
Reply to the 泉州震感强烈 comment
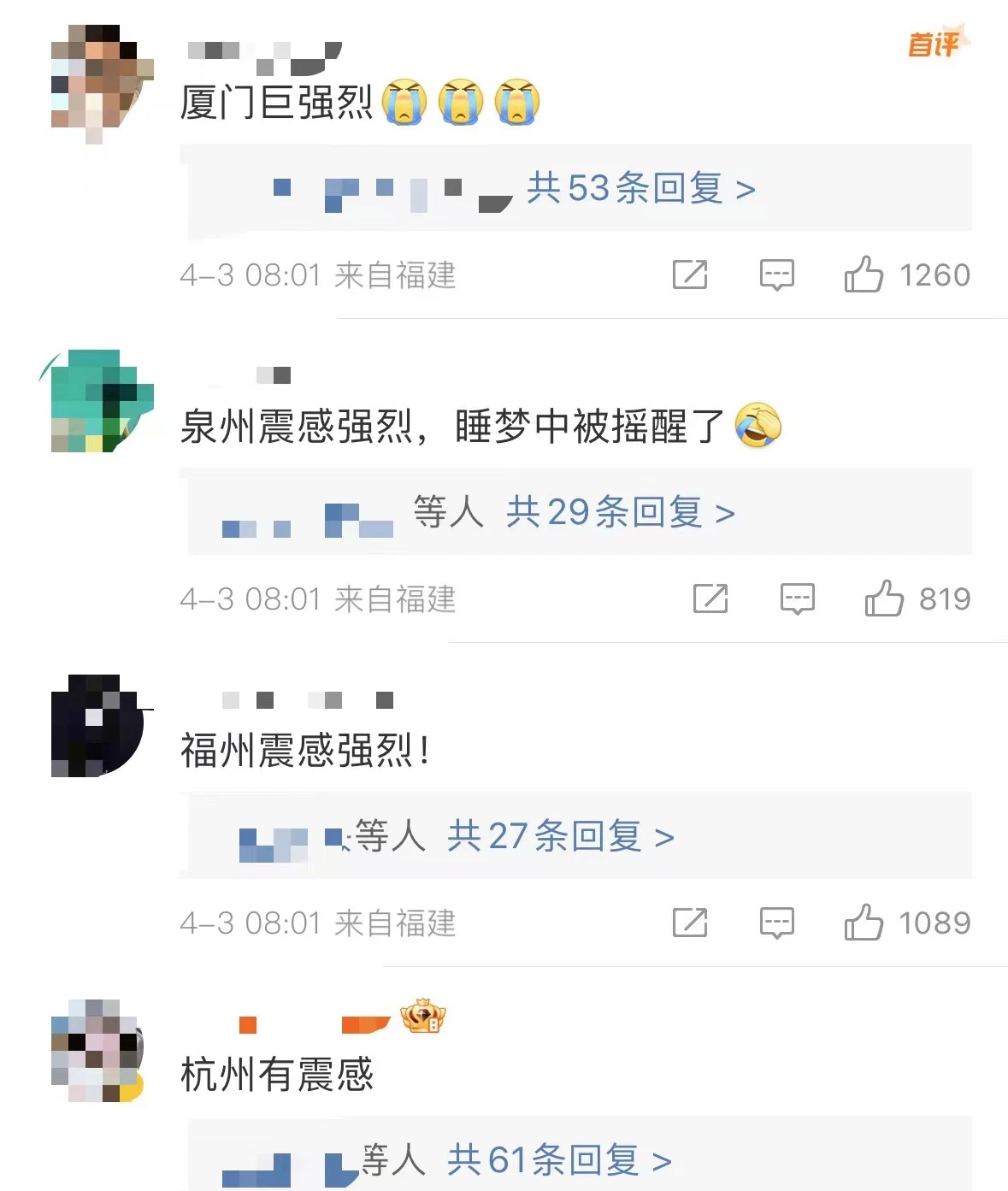(x=798, y=598)
